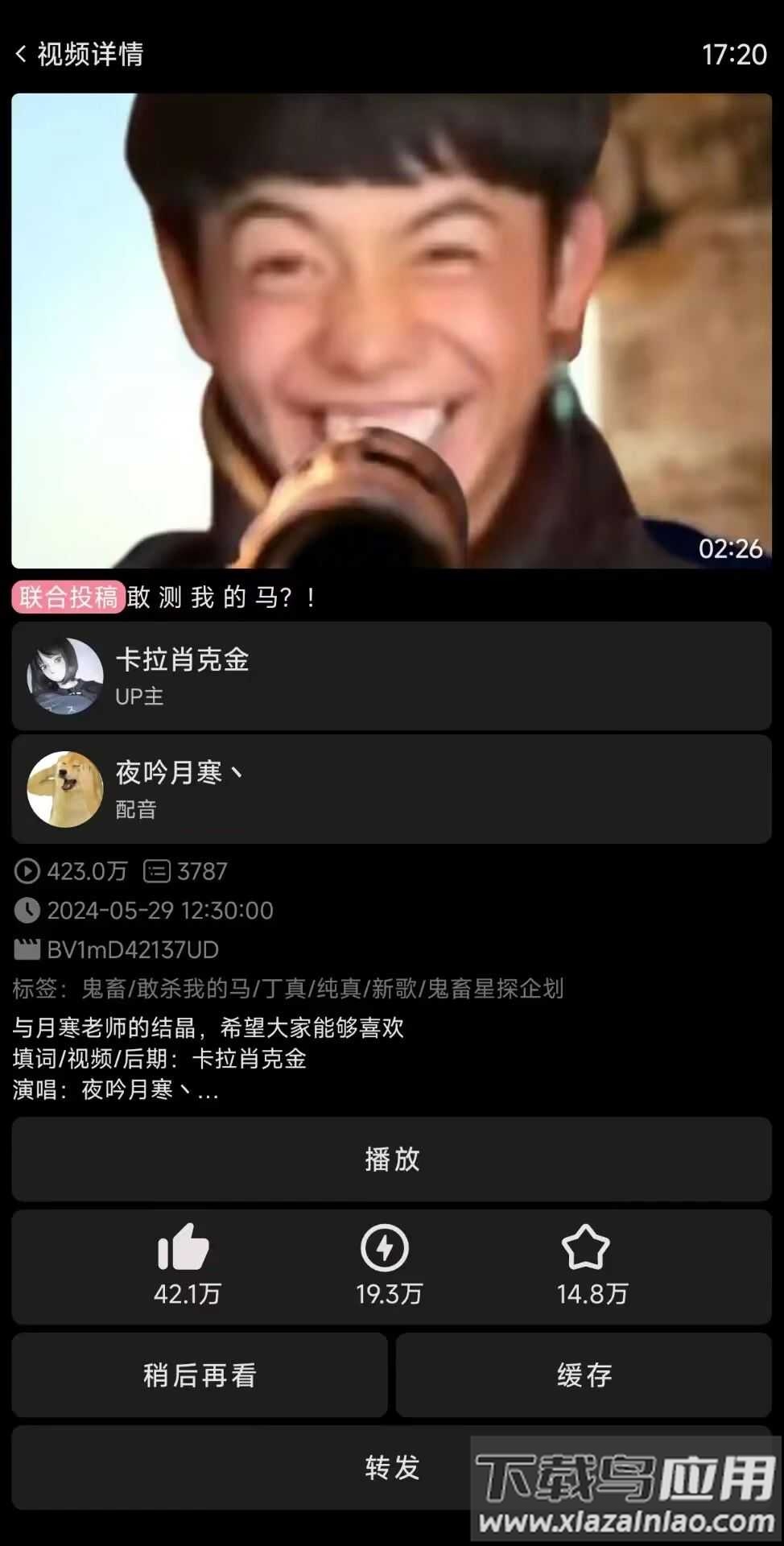
Task: Tap 缓存 to download video
Action: coord(584,1374)
